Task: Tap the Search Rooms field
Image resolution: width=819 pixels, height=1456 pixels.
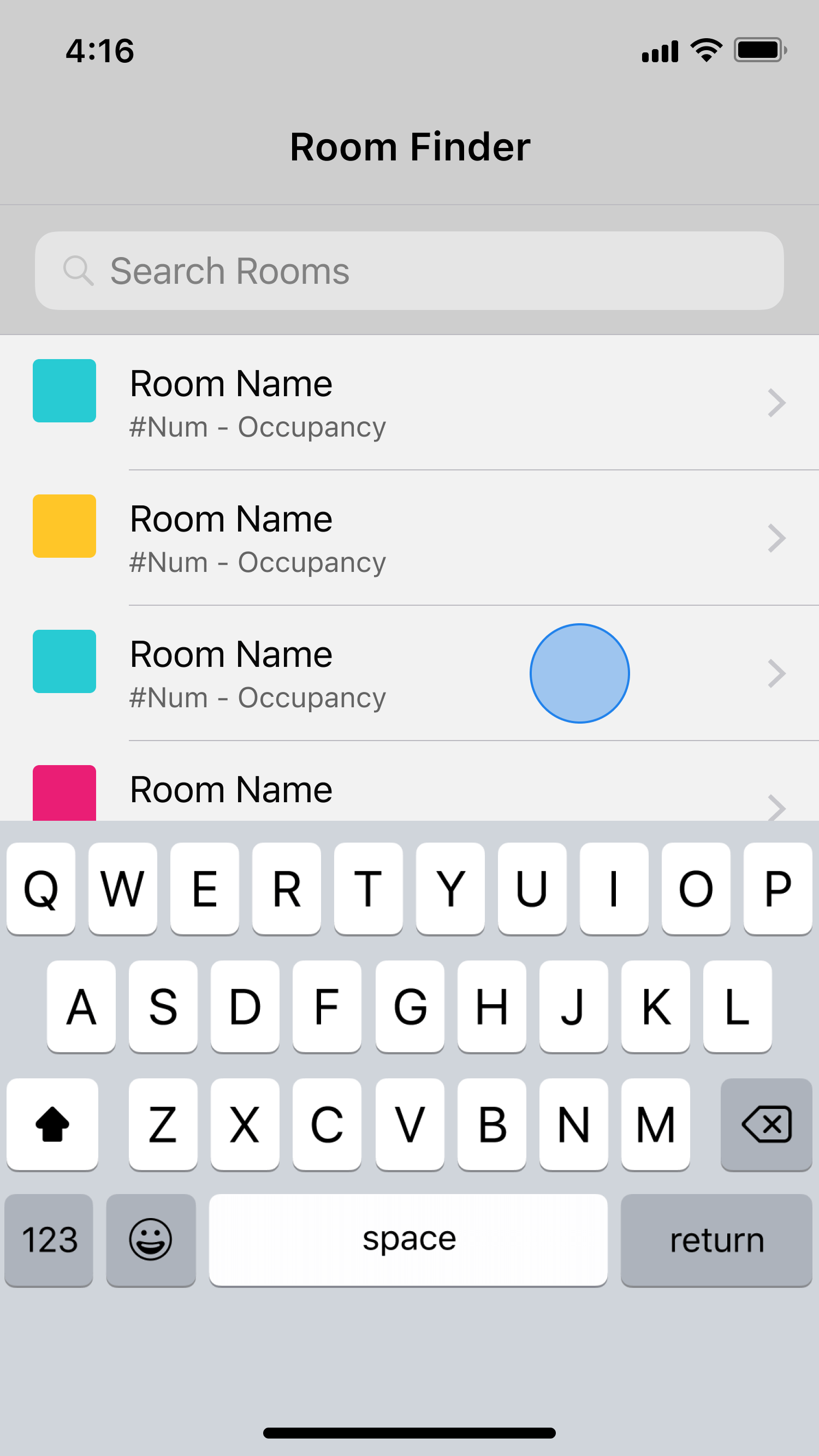Action: click(410, 271)
